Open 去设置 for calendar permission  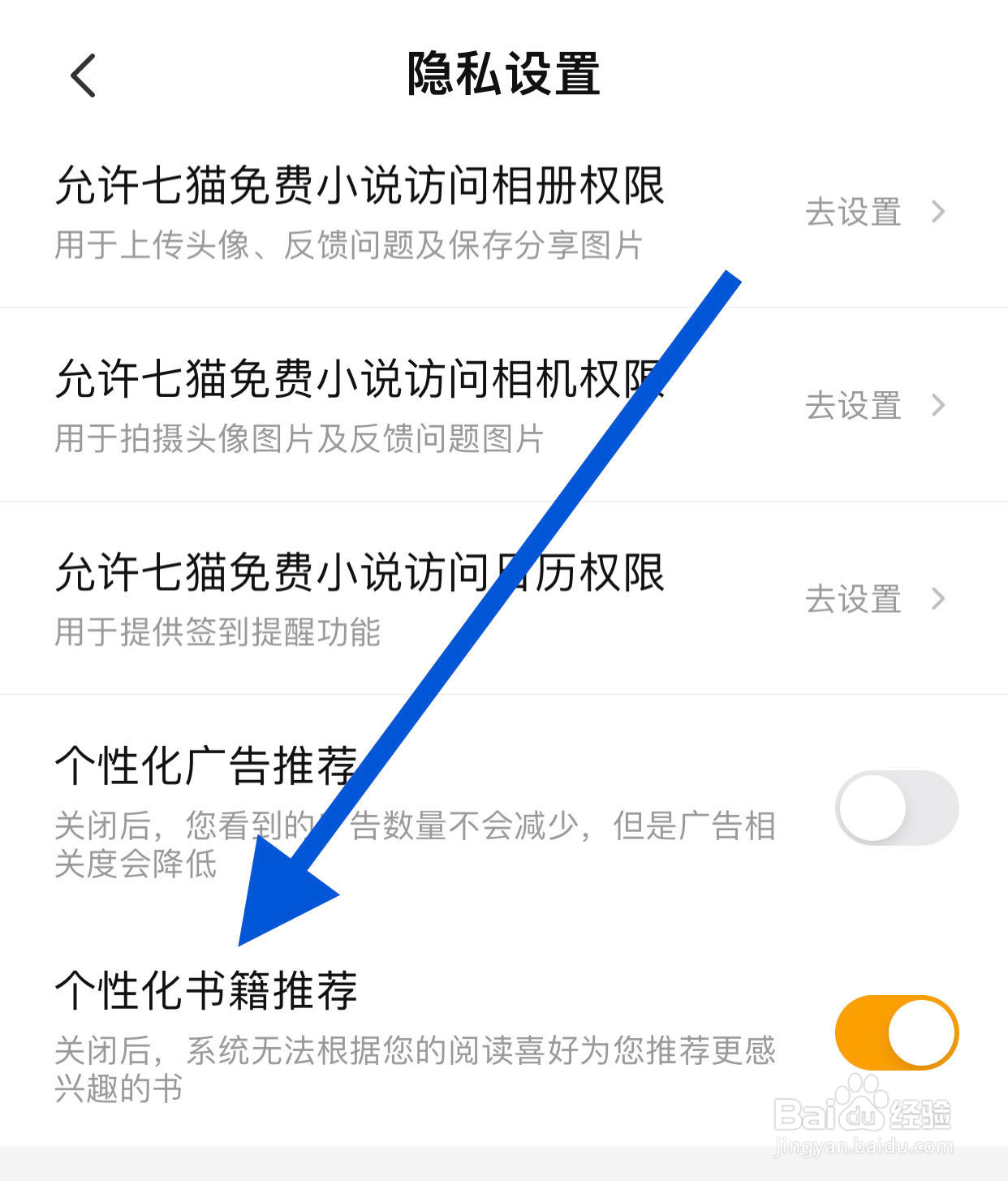850,600
